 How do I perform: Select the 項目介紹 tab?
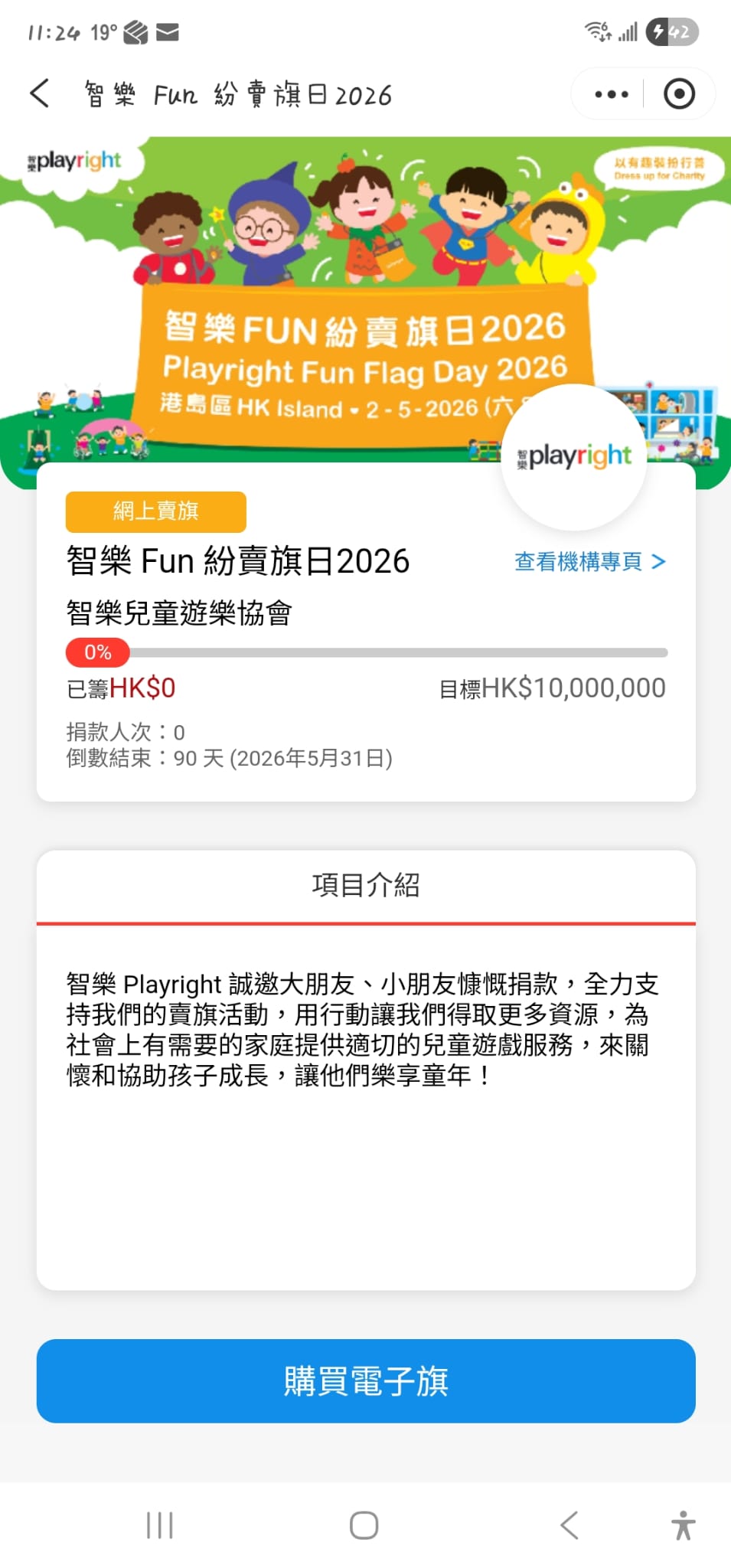[x=366, y=885]
